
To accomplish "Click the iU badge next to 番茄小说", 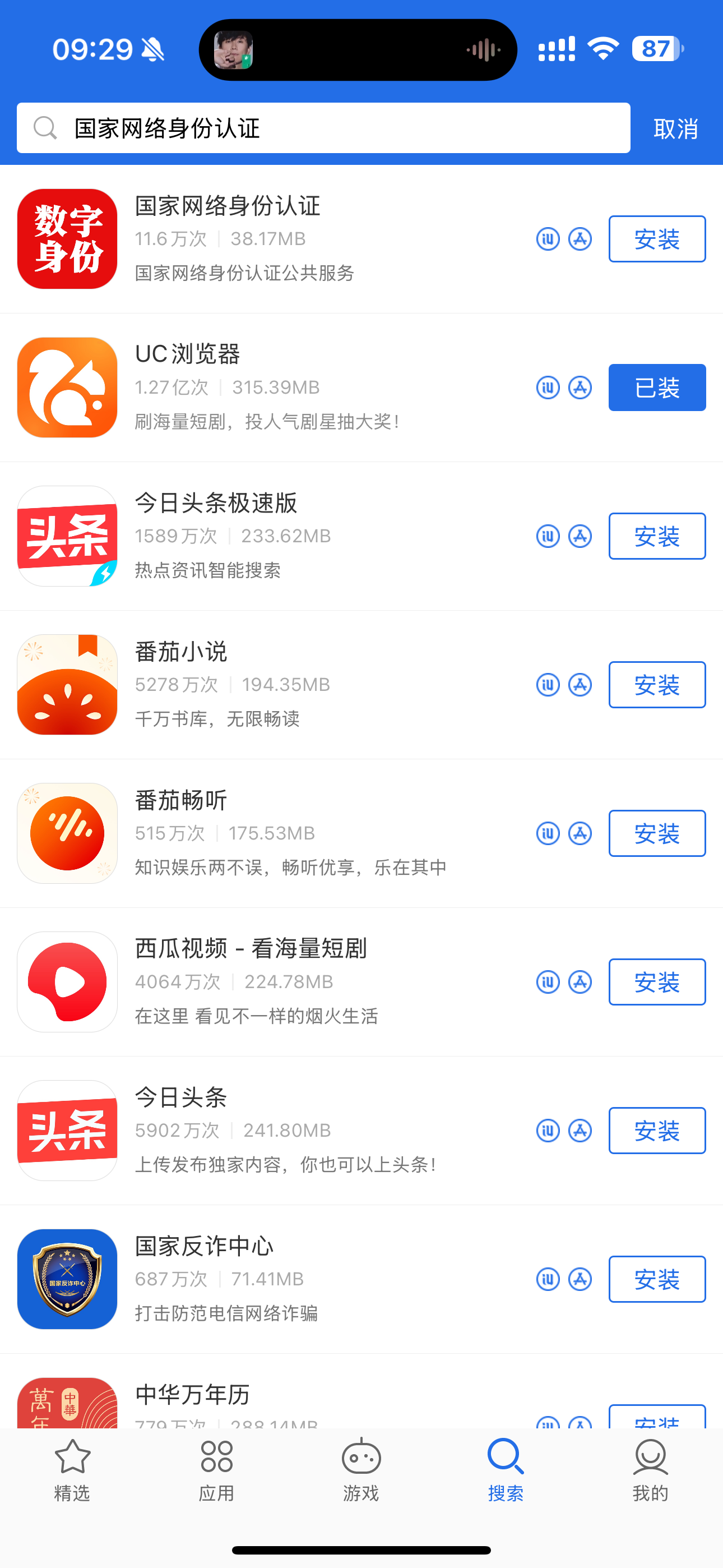I will click(547, 684).
